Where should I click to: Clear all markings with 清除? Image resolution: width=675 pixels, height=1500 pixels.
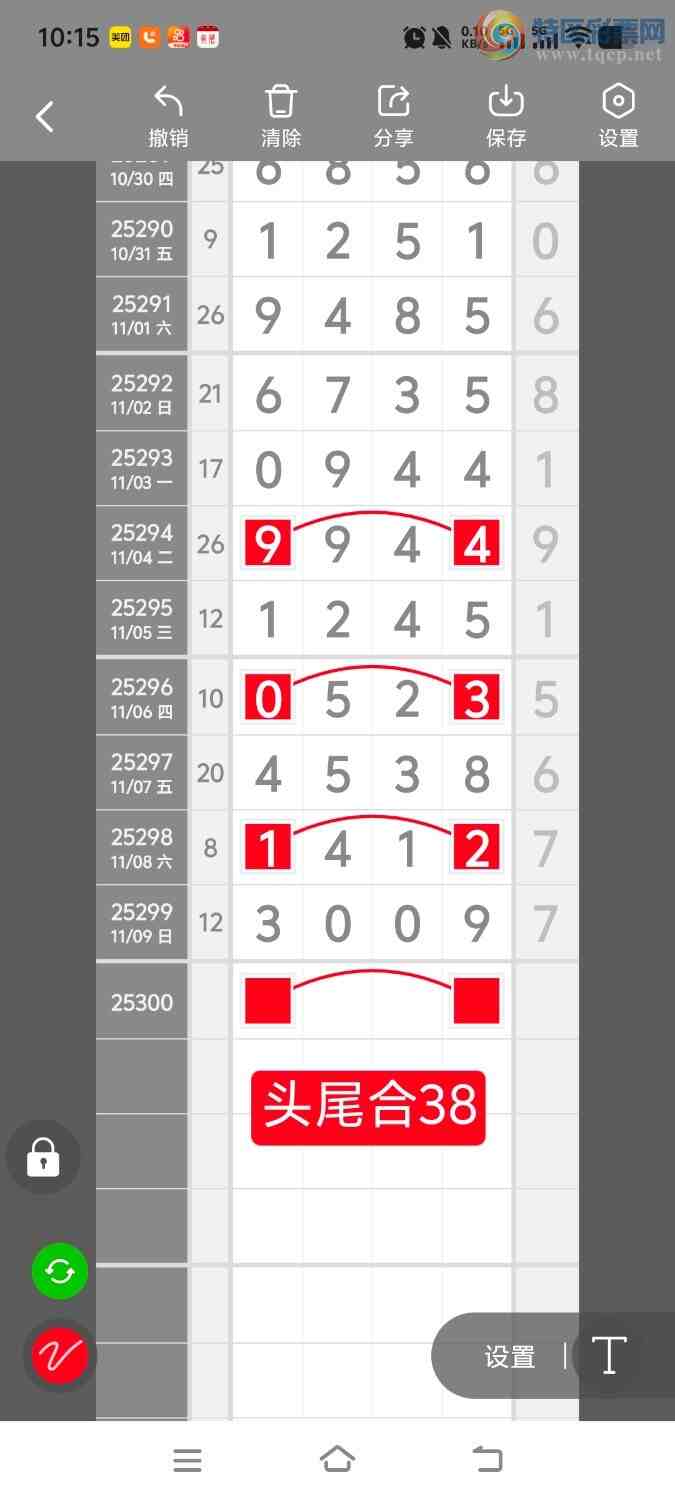281,117
